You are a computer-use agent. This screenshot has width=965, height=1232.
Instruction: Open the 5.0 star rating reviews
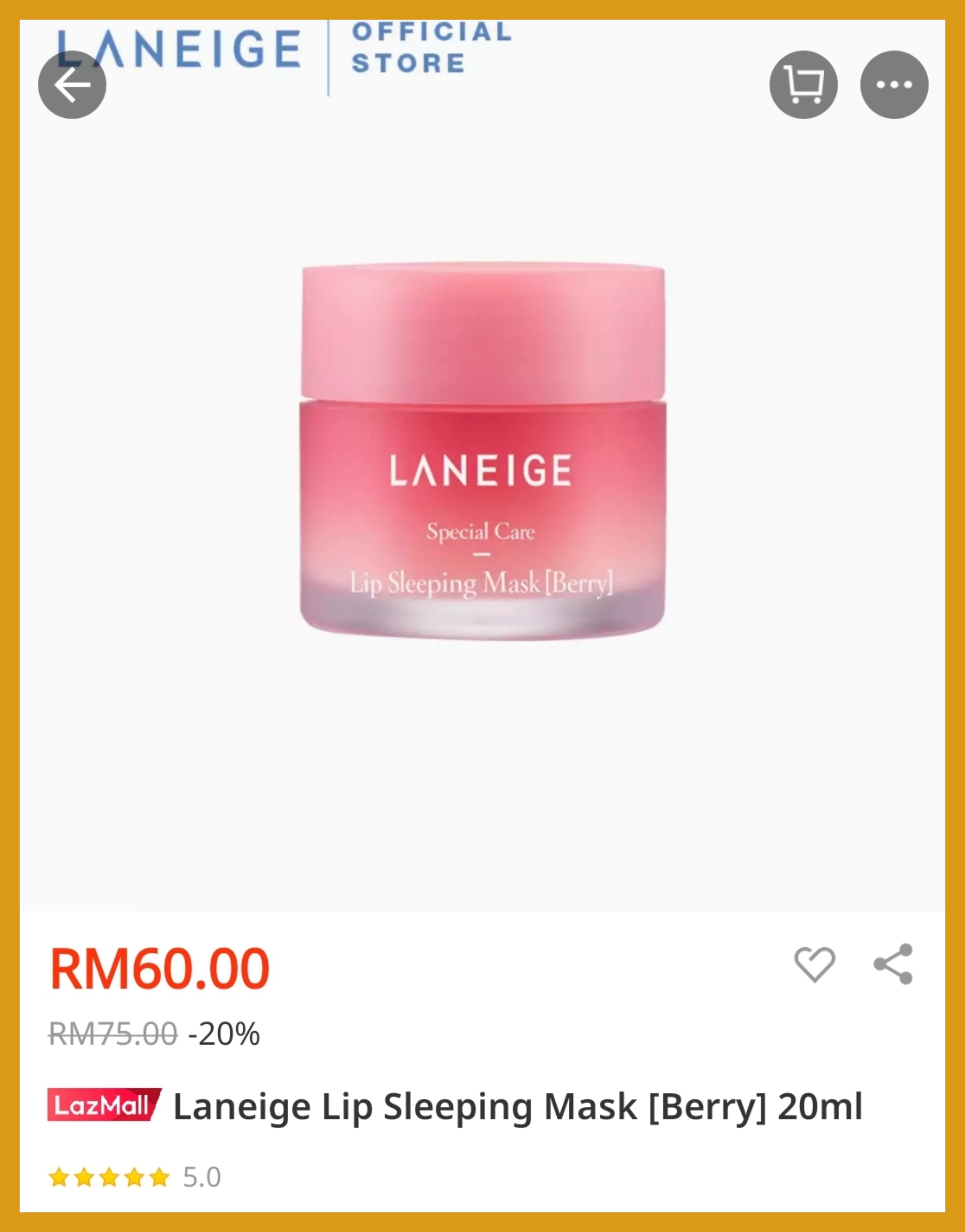click(x=134, y=1177)
